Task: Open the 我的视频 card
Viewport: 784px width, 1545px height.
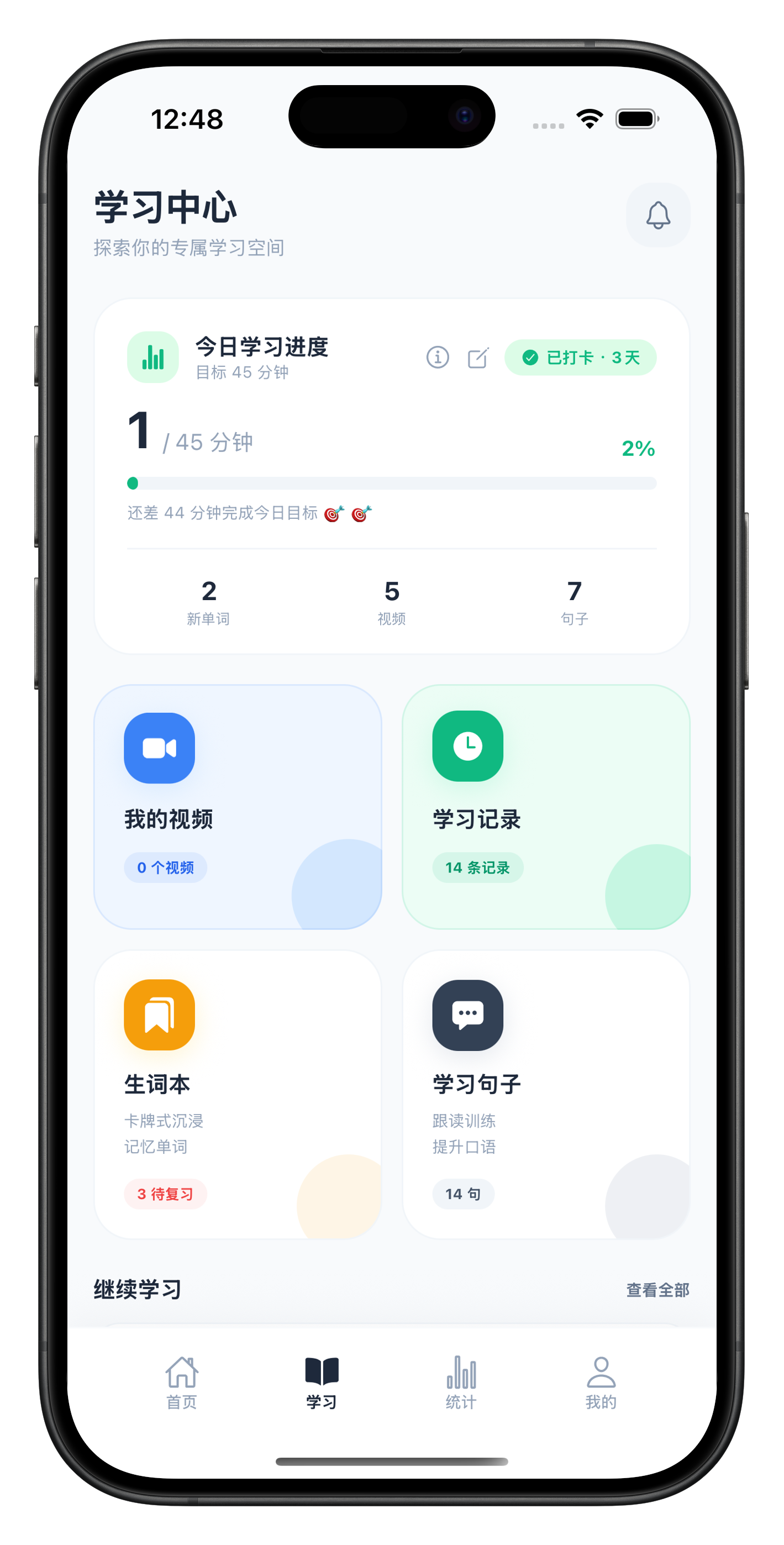Action: (x=238, y=807)
